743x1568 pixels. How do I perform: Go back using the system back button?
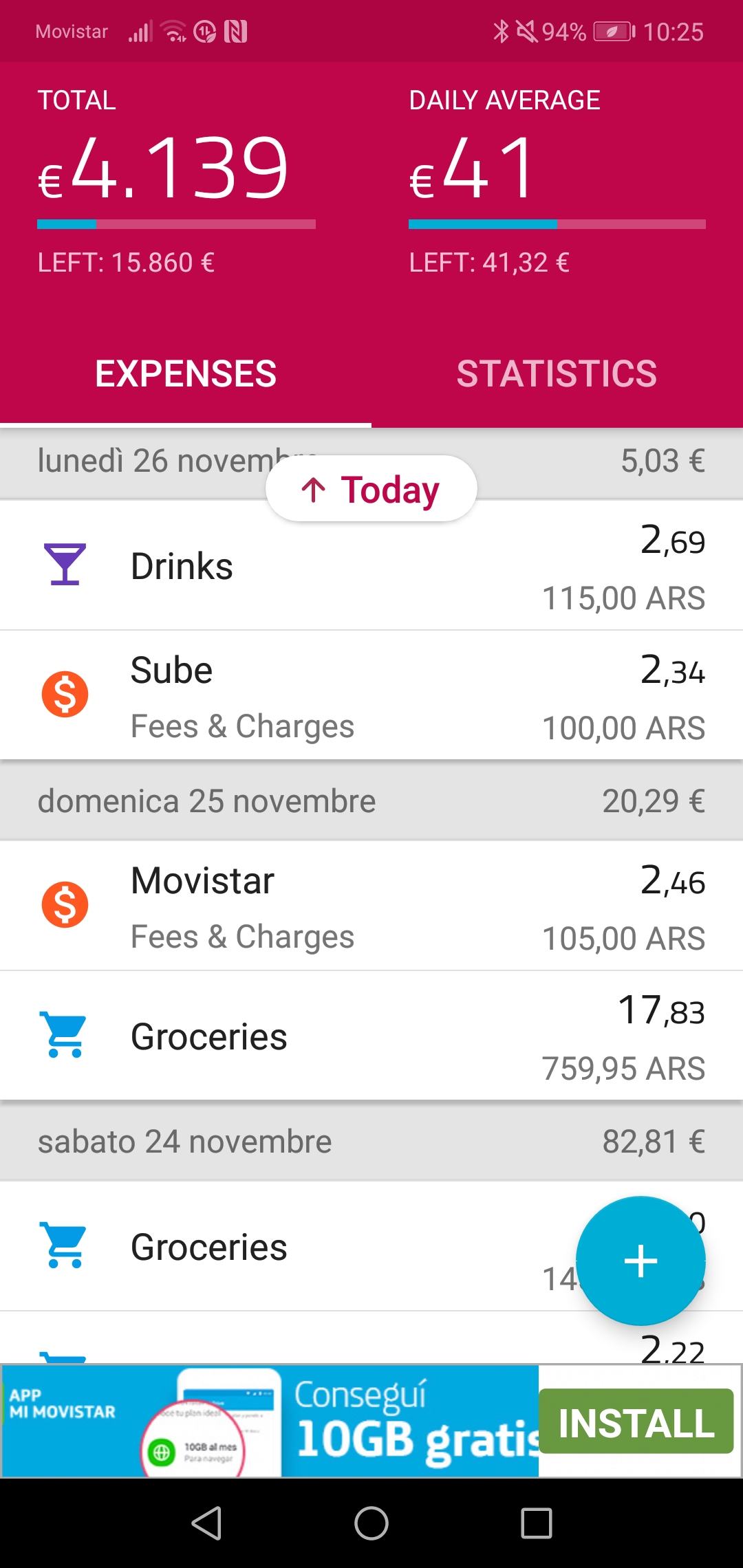(x=206, y=1523)
